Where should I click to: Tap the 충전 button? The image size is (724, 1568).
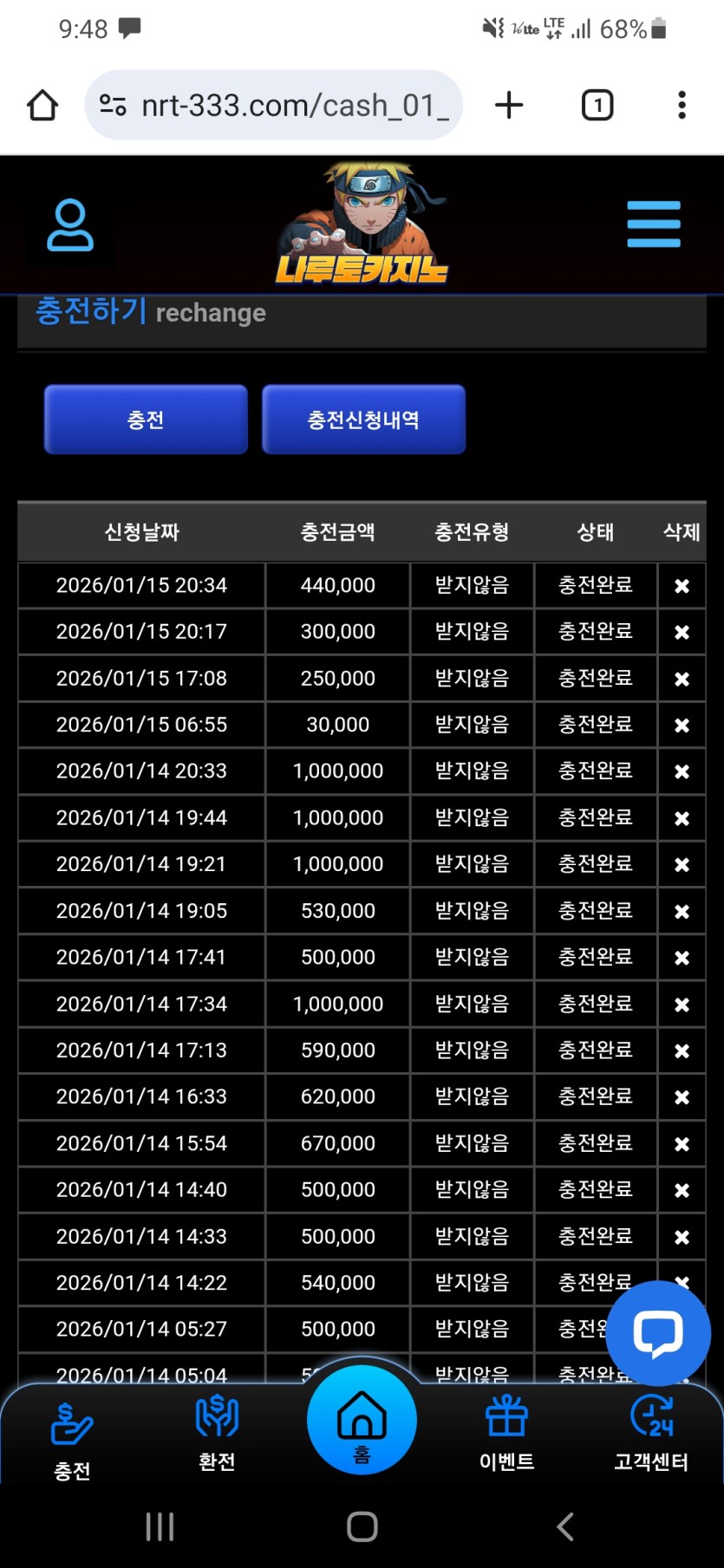(x=146, y=420)
